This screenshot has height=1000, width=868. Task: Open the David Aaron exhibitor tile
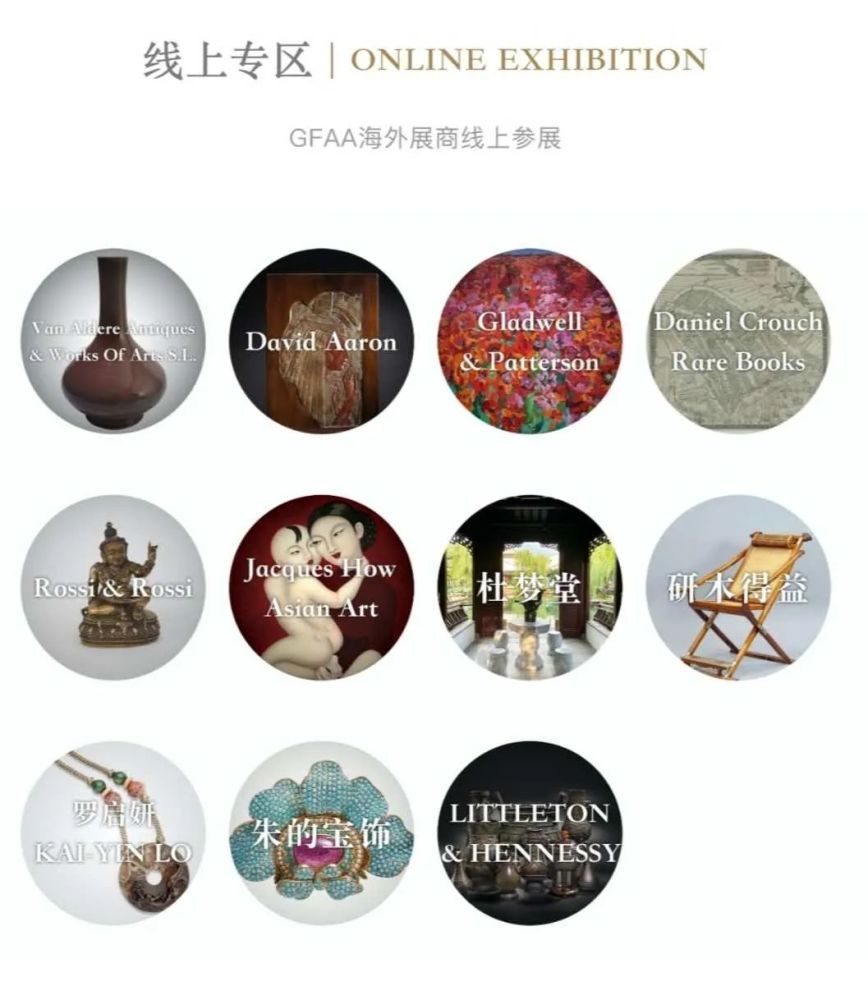coord(321,341)
